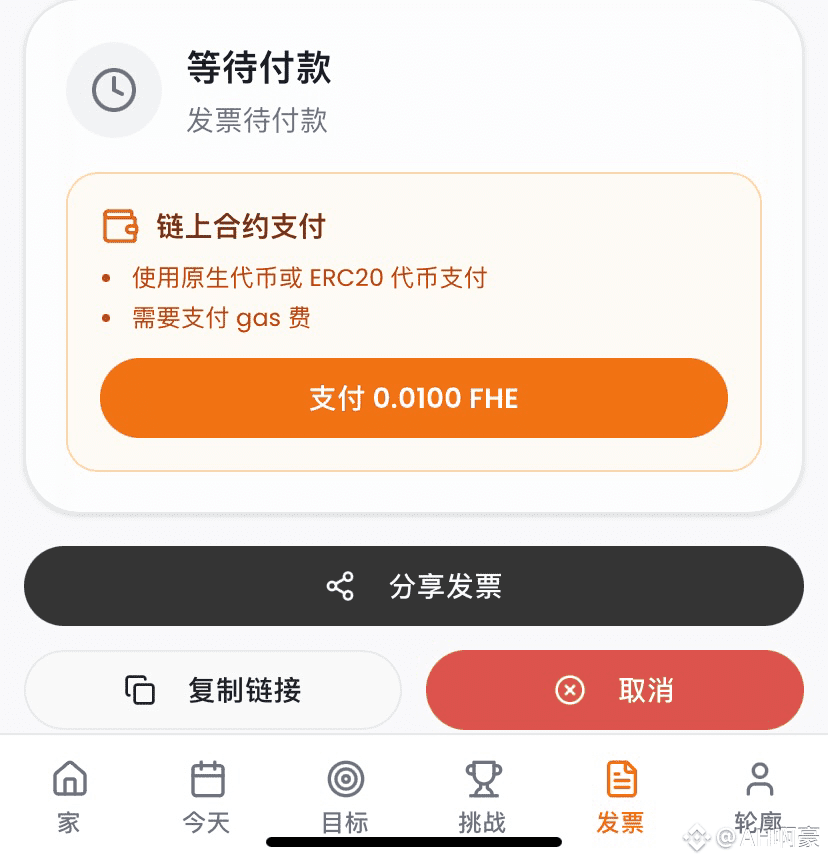Switch to the 家 home tab

click(69, 796)
